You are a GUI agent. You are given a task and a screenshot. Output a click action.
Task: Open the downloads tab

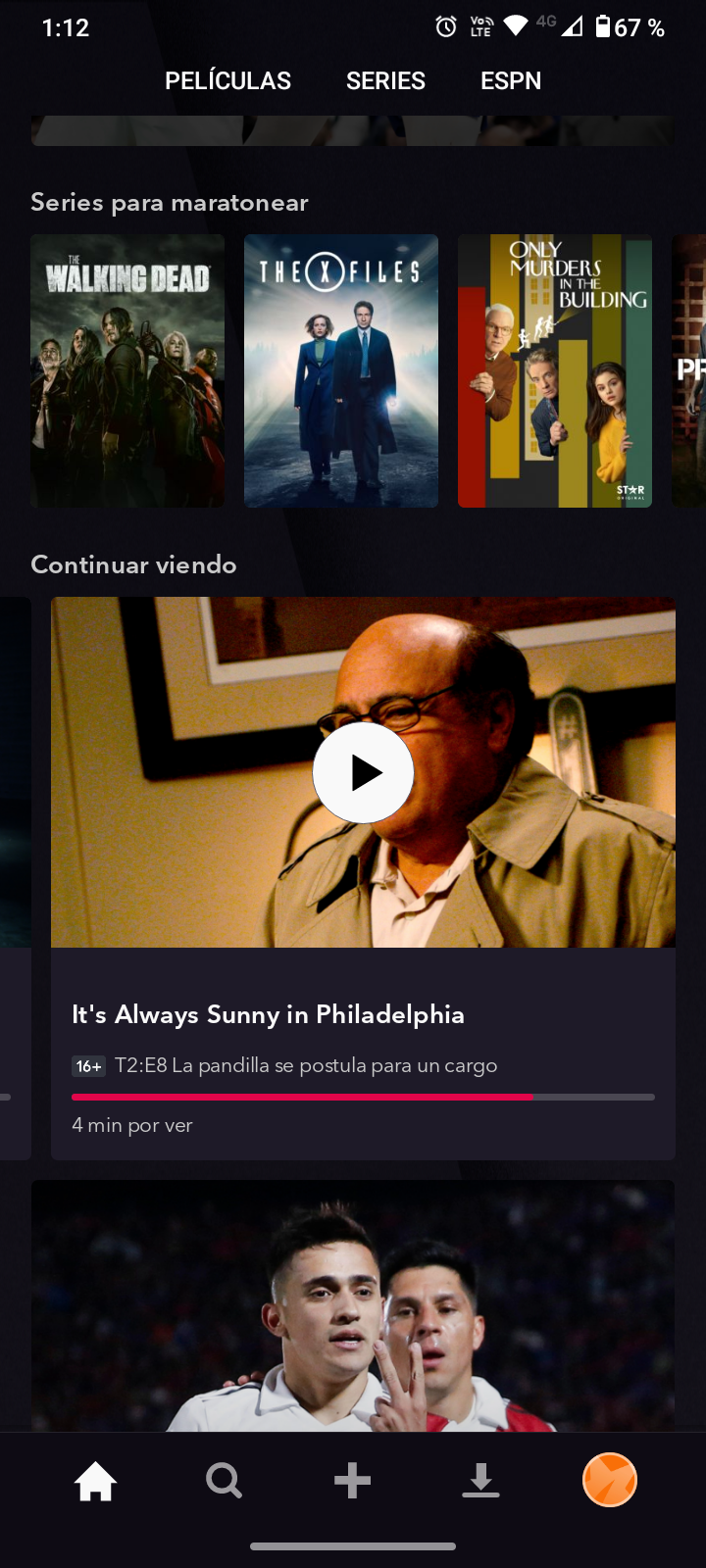pos(480,1481)
